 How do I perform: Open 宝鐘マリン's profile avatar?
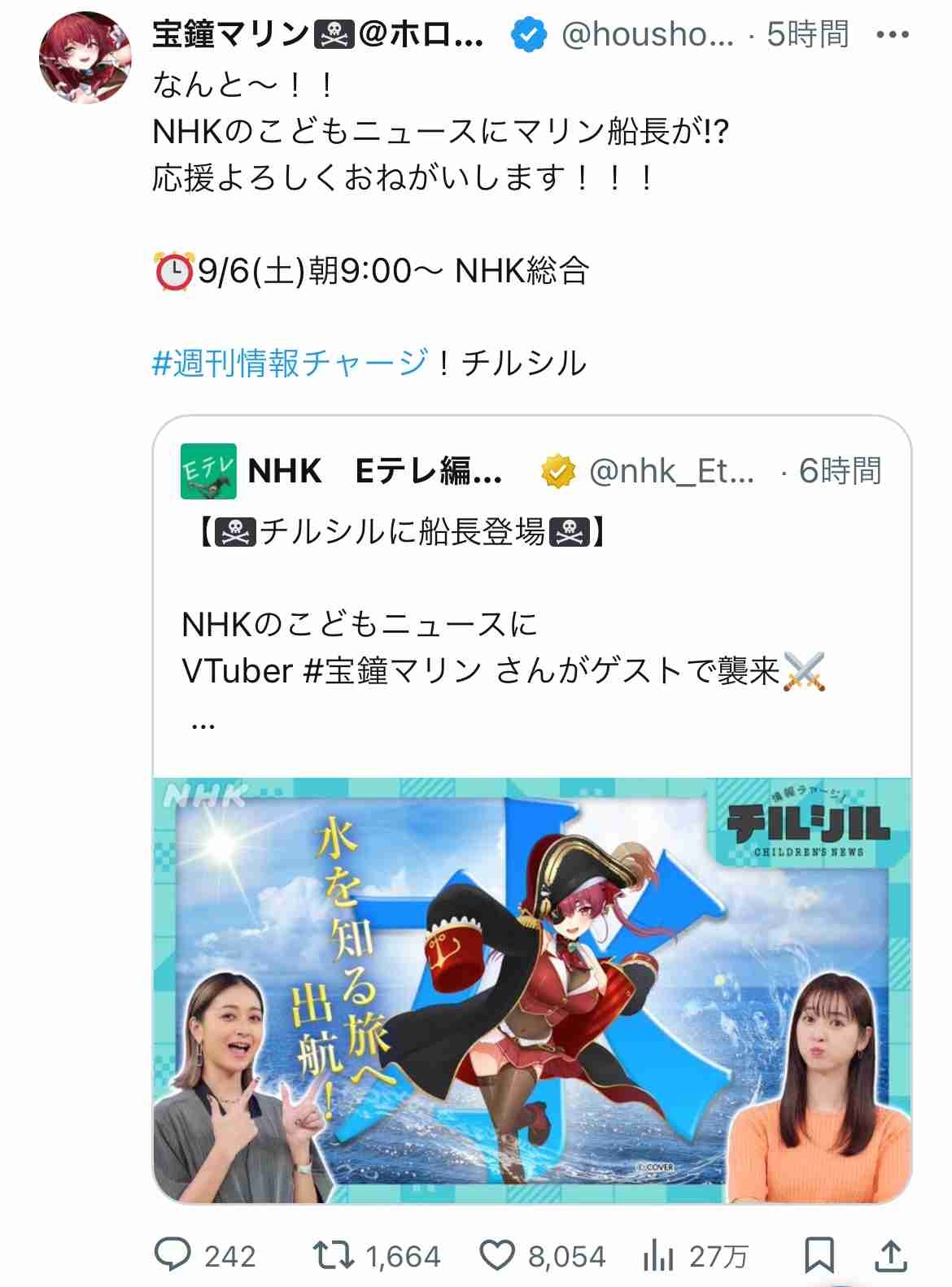tap(85, 58)
